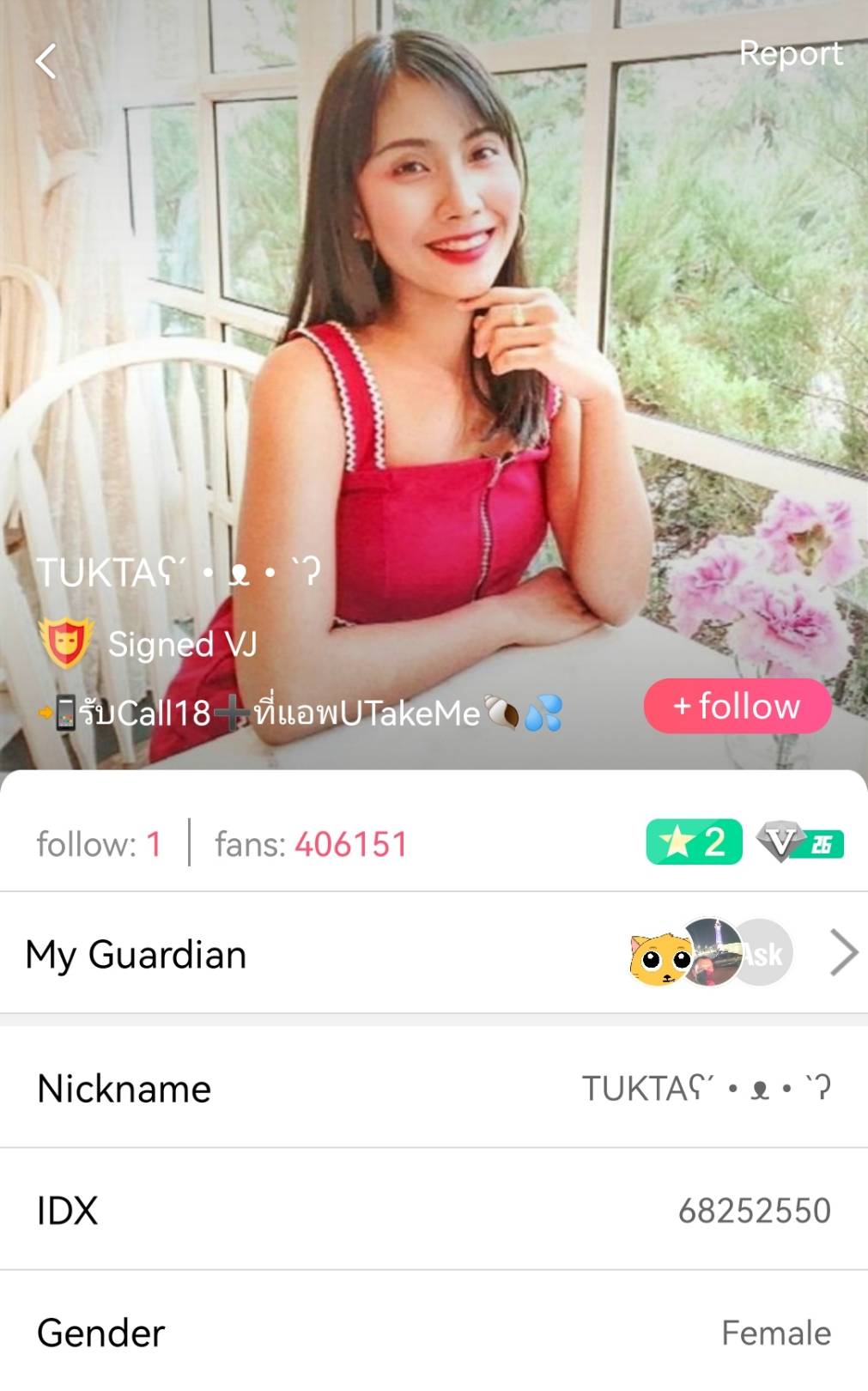Open the fans list
Image resolution: width=868 pixels, height=1391 pixels.
[311, 844]
